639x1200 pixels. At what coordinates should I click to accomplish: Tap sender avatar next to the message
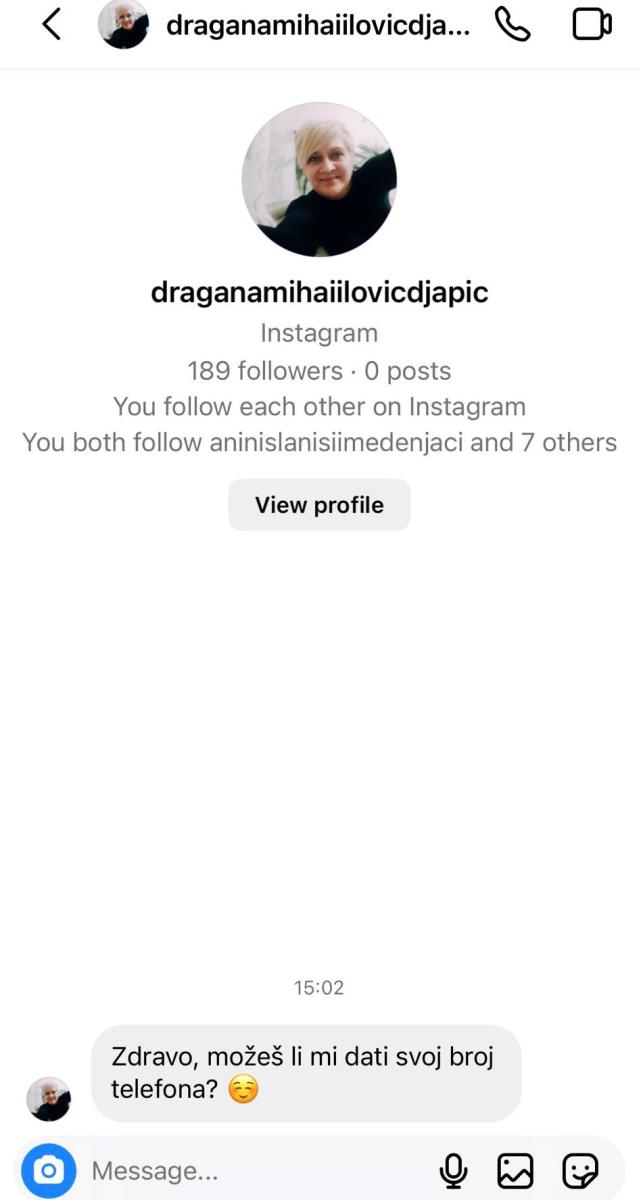coord(48,1098)
